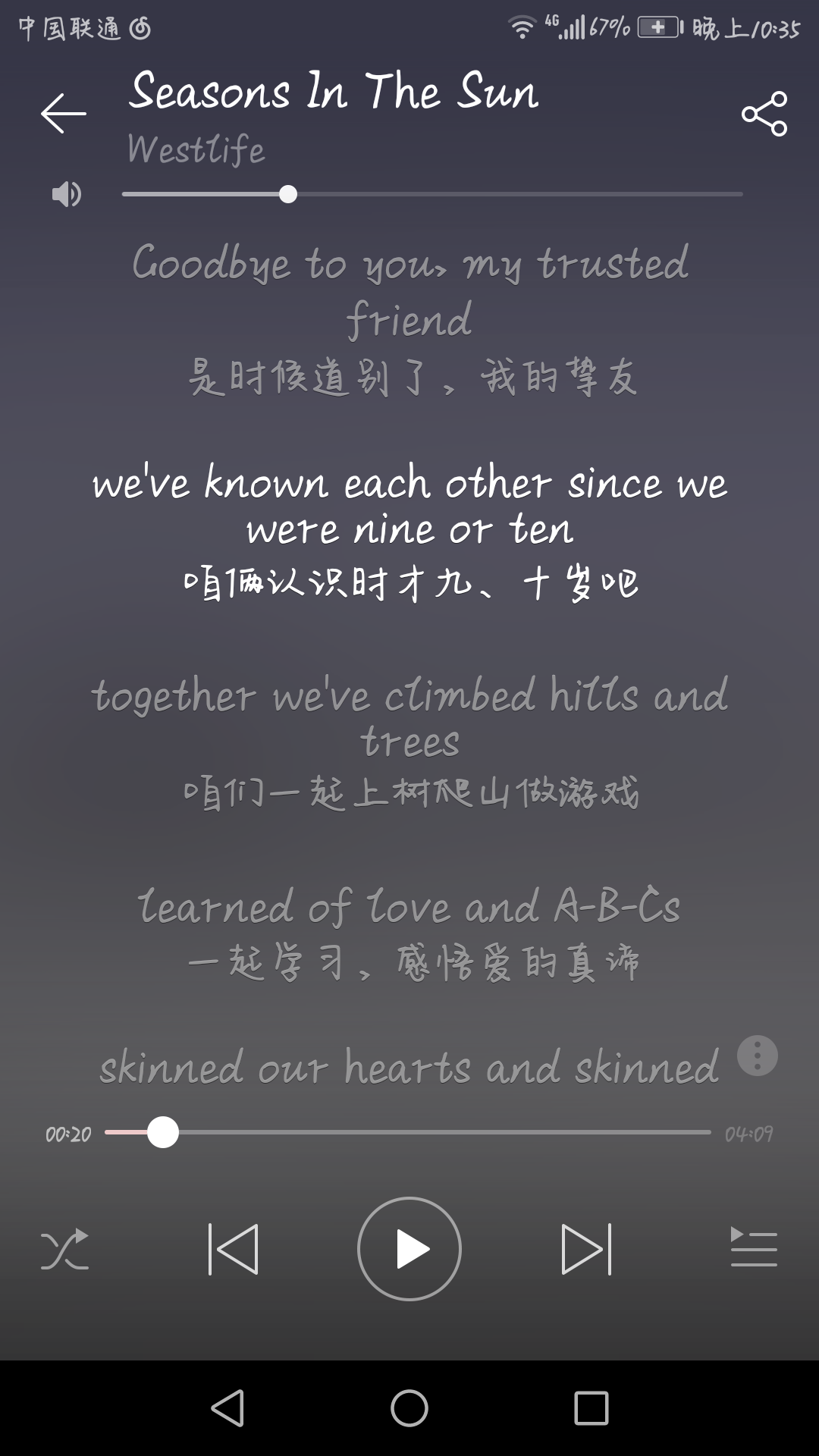Open the lyrics options three-dot menu
The image size is (819, 1456).
757,1056
